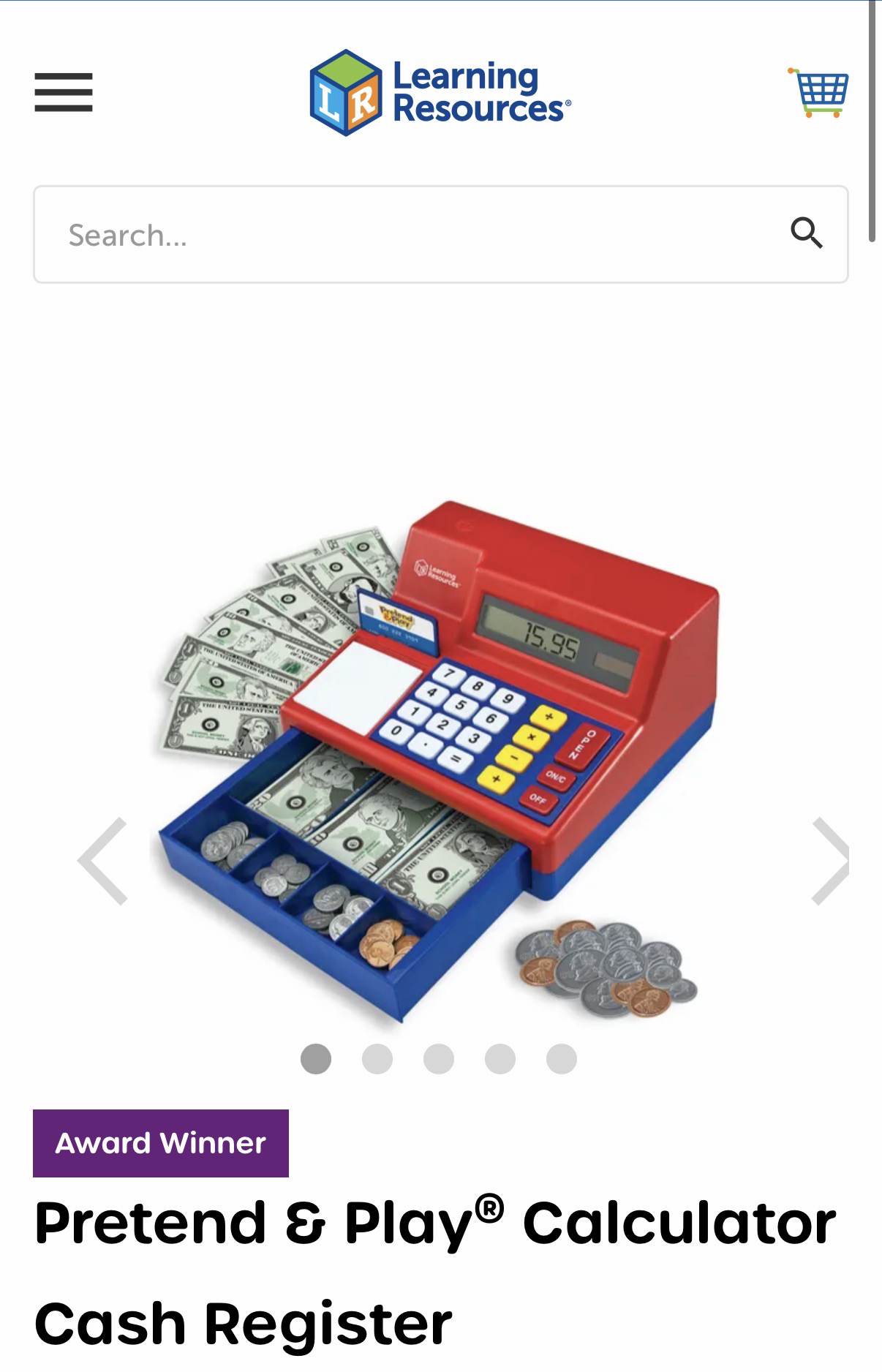Open the hamburger menu
The image size is (882, 1372).
(64, 92)
